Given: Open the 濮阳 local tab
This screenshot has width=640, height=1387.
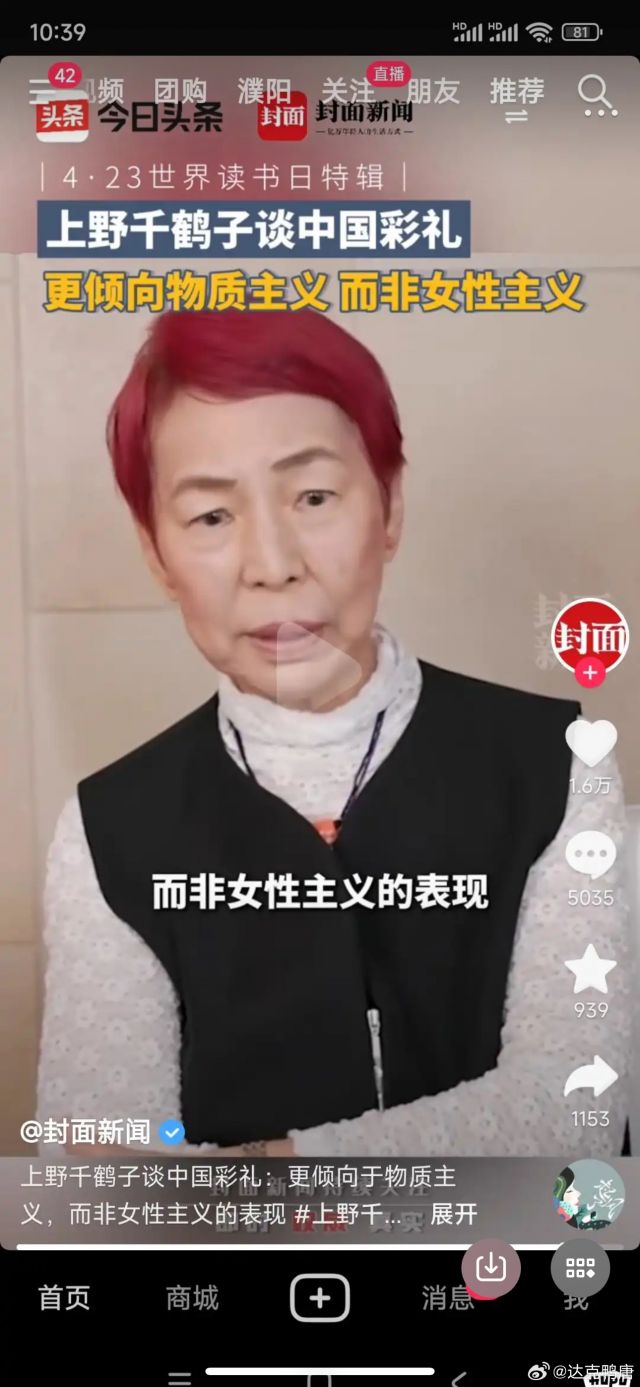Looking at the screenshot, I should [x=264, y=91].
